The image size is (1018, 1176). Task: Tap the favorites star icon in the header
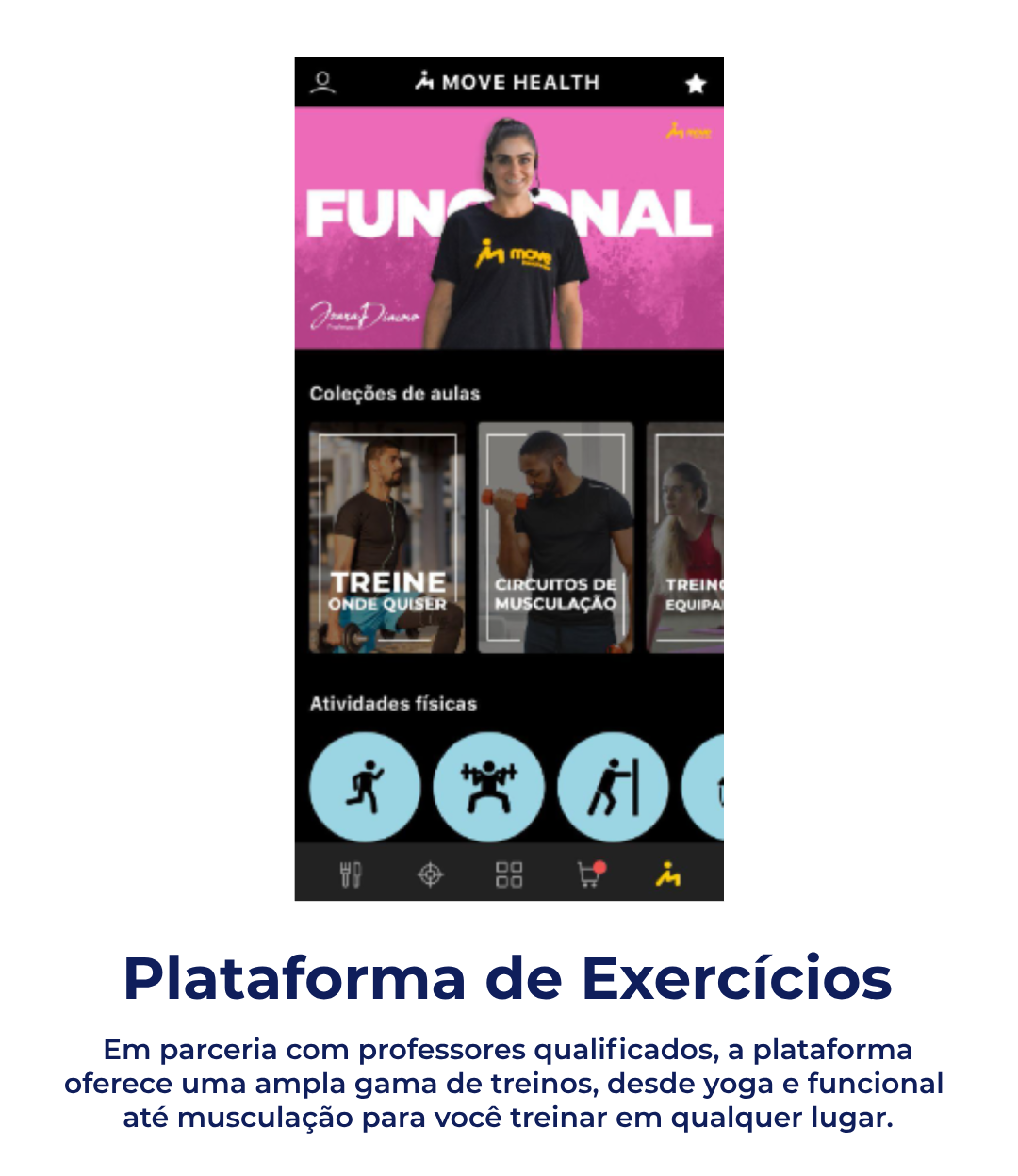point(696,83)
